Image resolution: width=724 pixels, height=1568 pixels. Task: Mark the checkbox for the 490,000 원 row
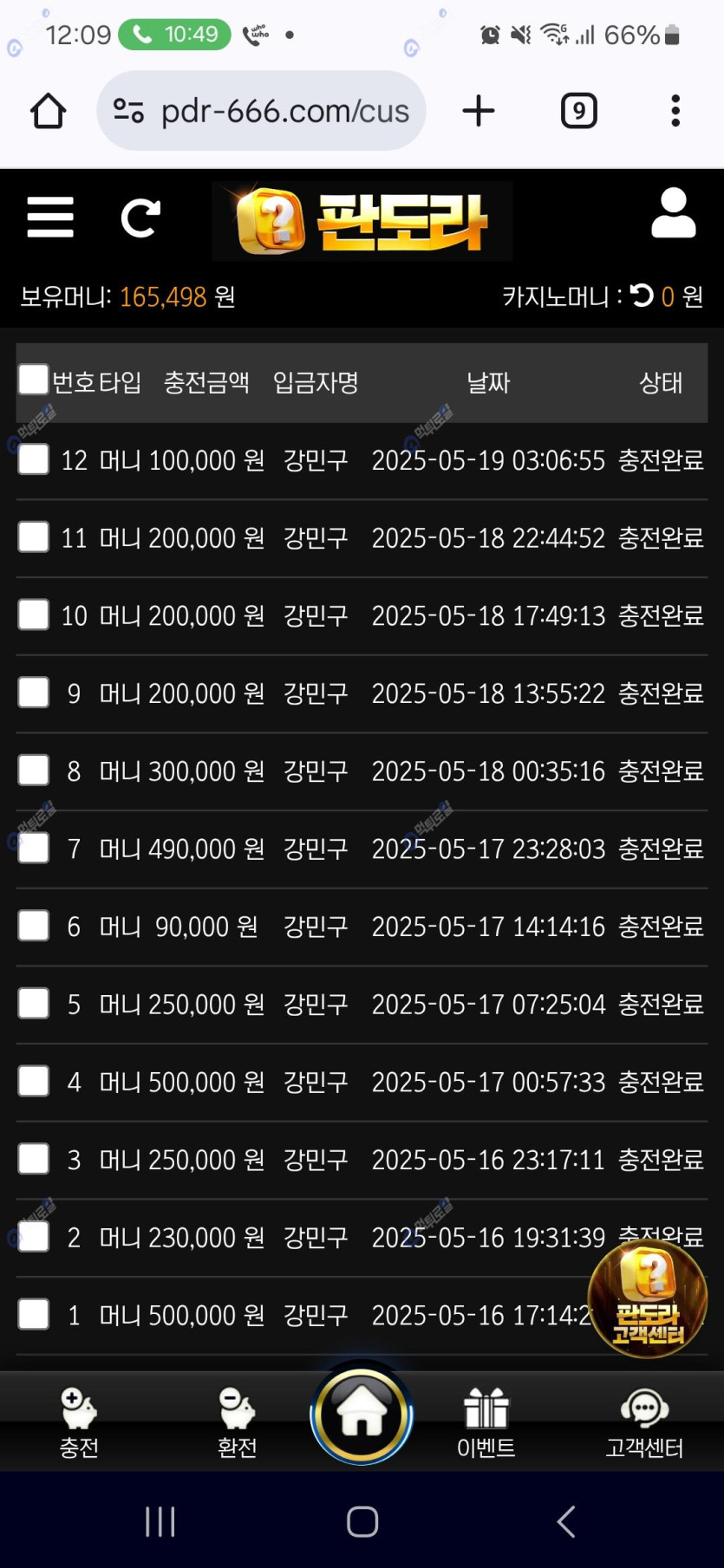pos(34,848)
